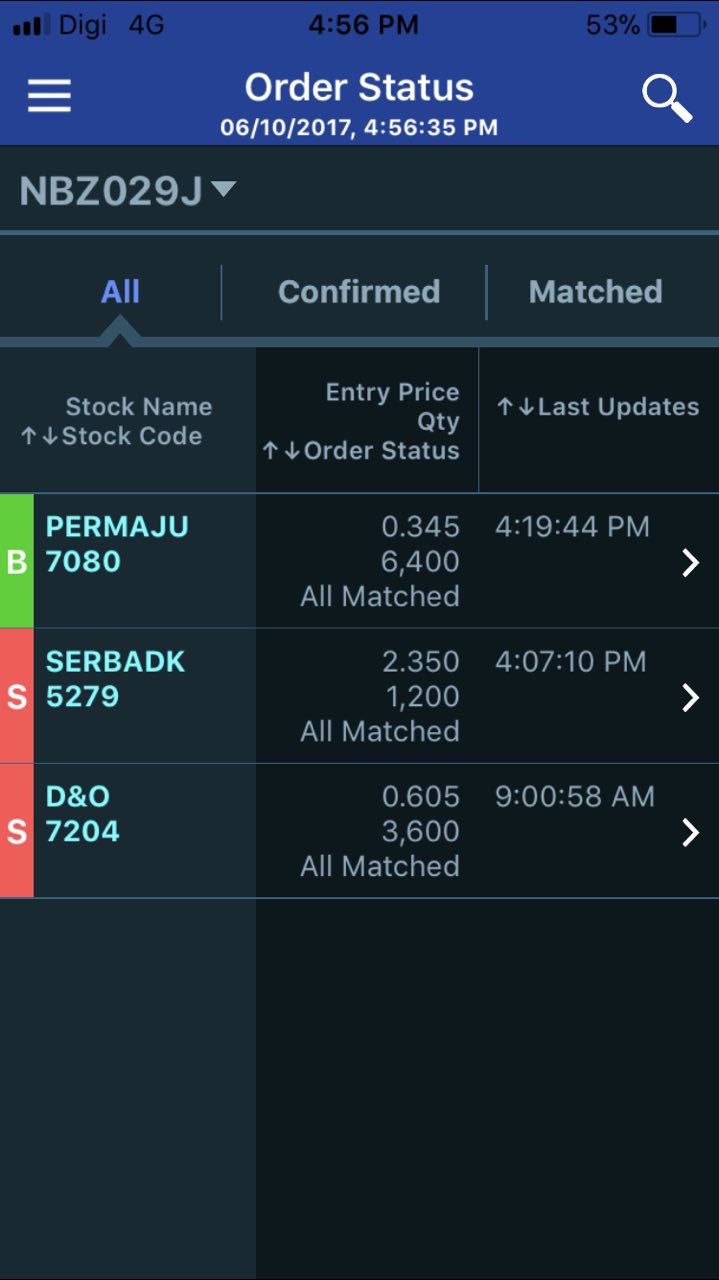719x1280 pixels.
Task: Sort by Order Status column header
Action: [x=361, y=451]
